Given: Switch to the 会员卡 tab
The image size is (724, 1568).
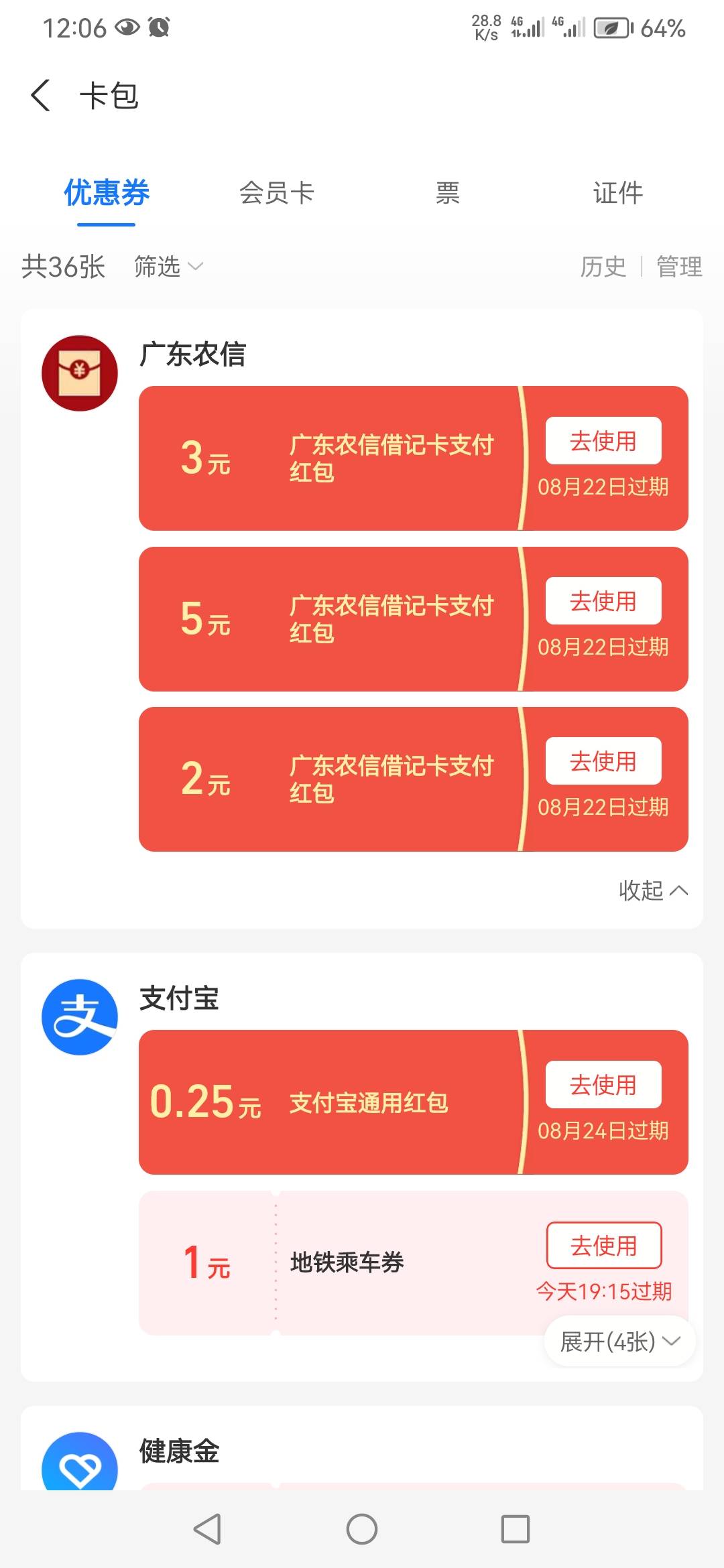Looking at the screenshot, I should coord(277,193).
